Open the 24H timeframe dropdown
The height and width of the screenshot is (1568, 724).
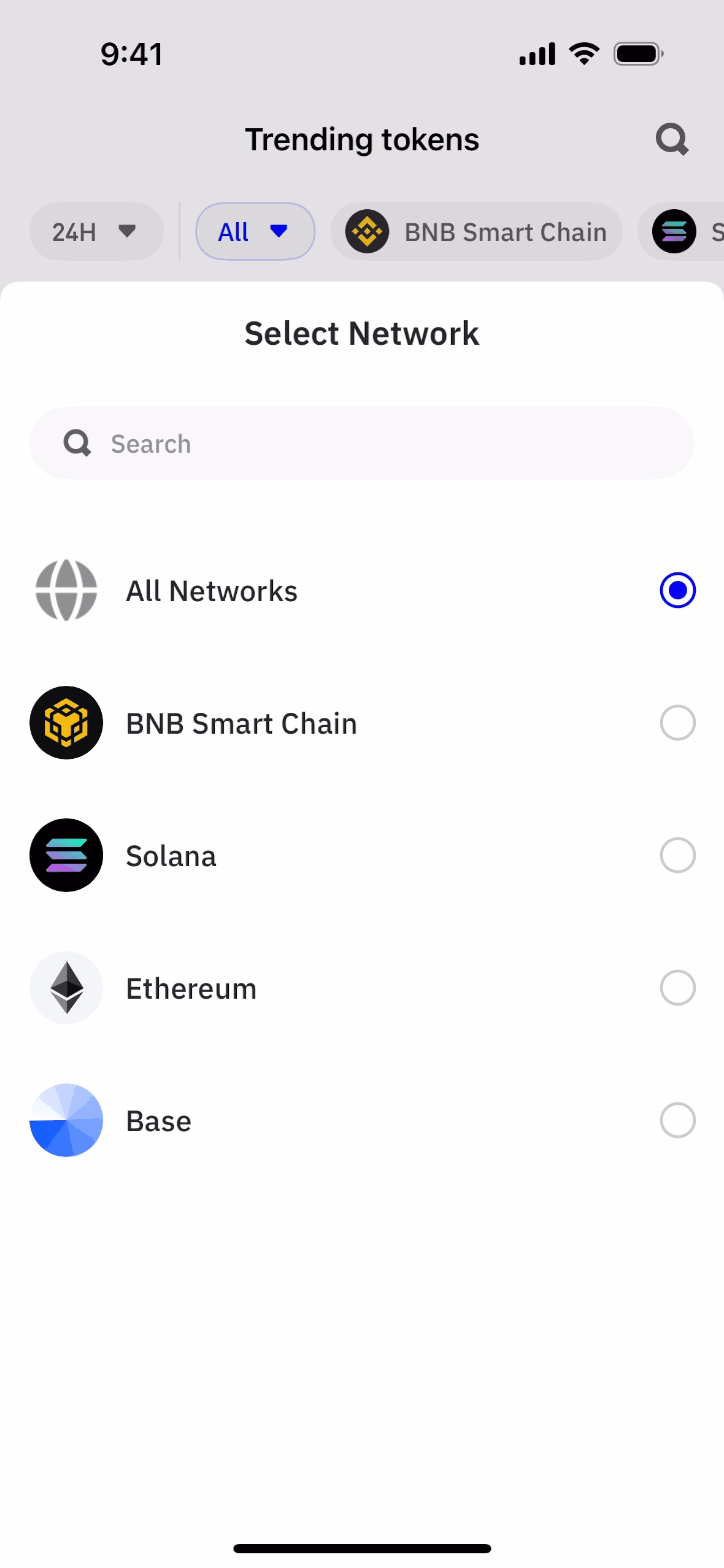point(96,232)
